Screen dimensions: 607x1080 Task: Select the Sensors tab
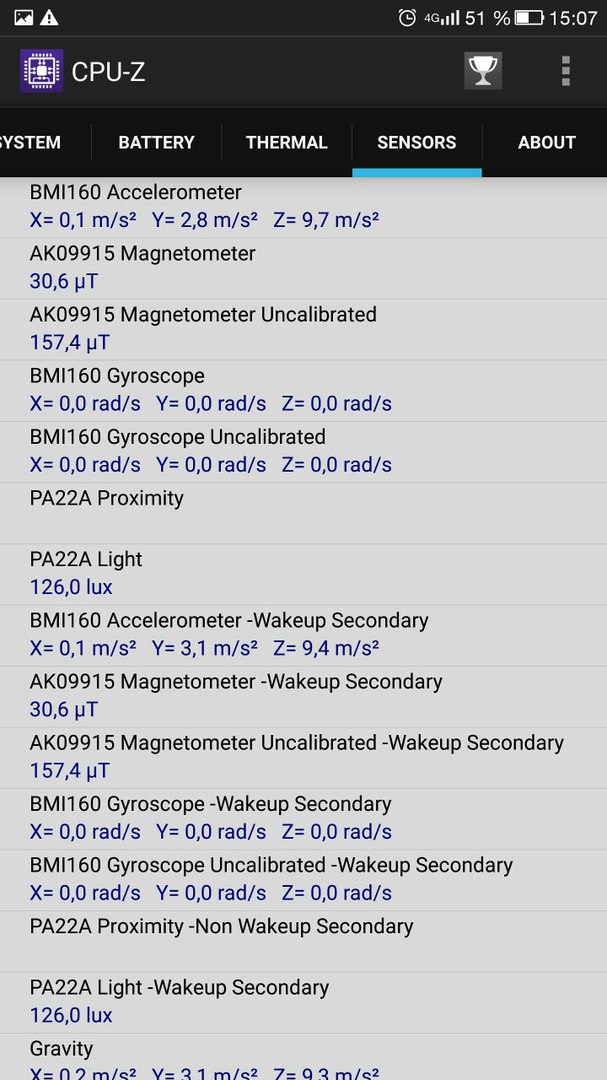417,143
